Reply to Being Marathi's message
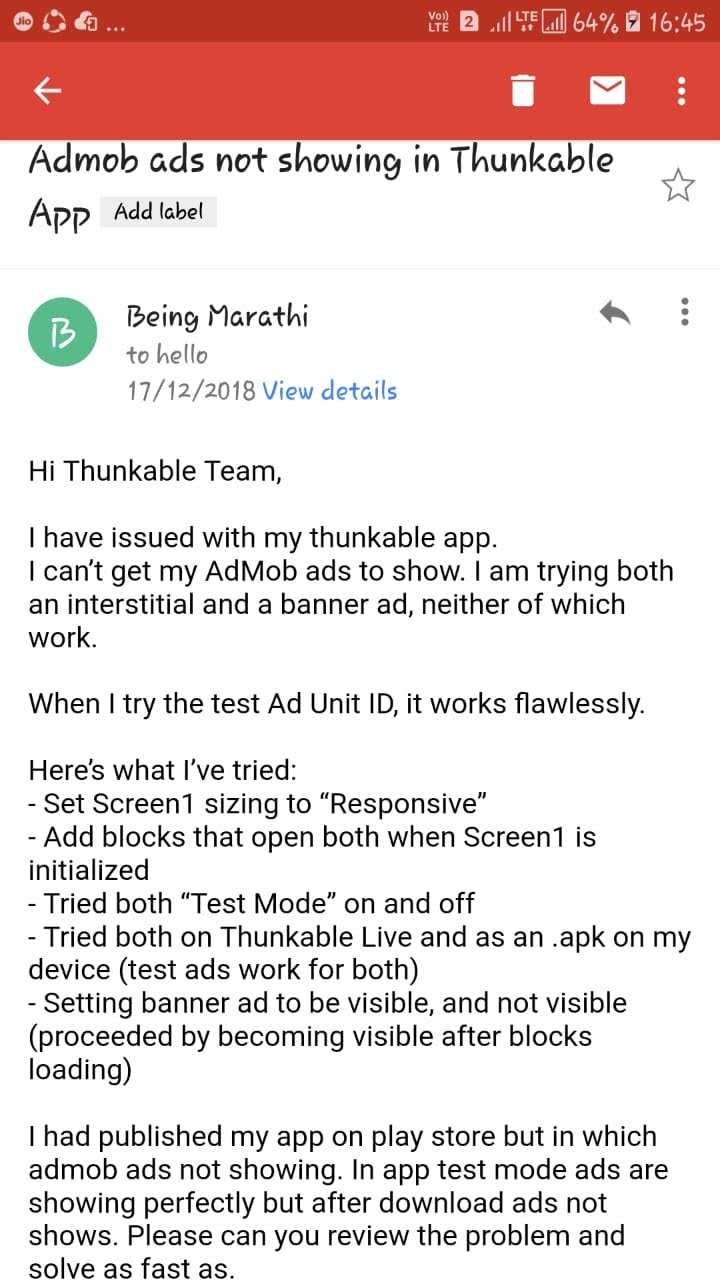Screen dimensions: 720x1280 point(615,313)
